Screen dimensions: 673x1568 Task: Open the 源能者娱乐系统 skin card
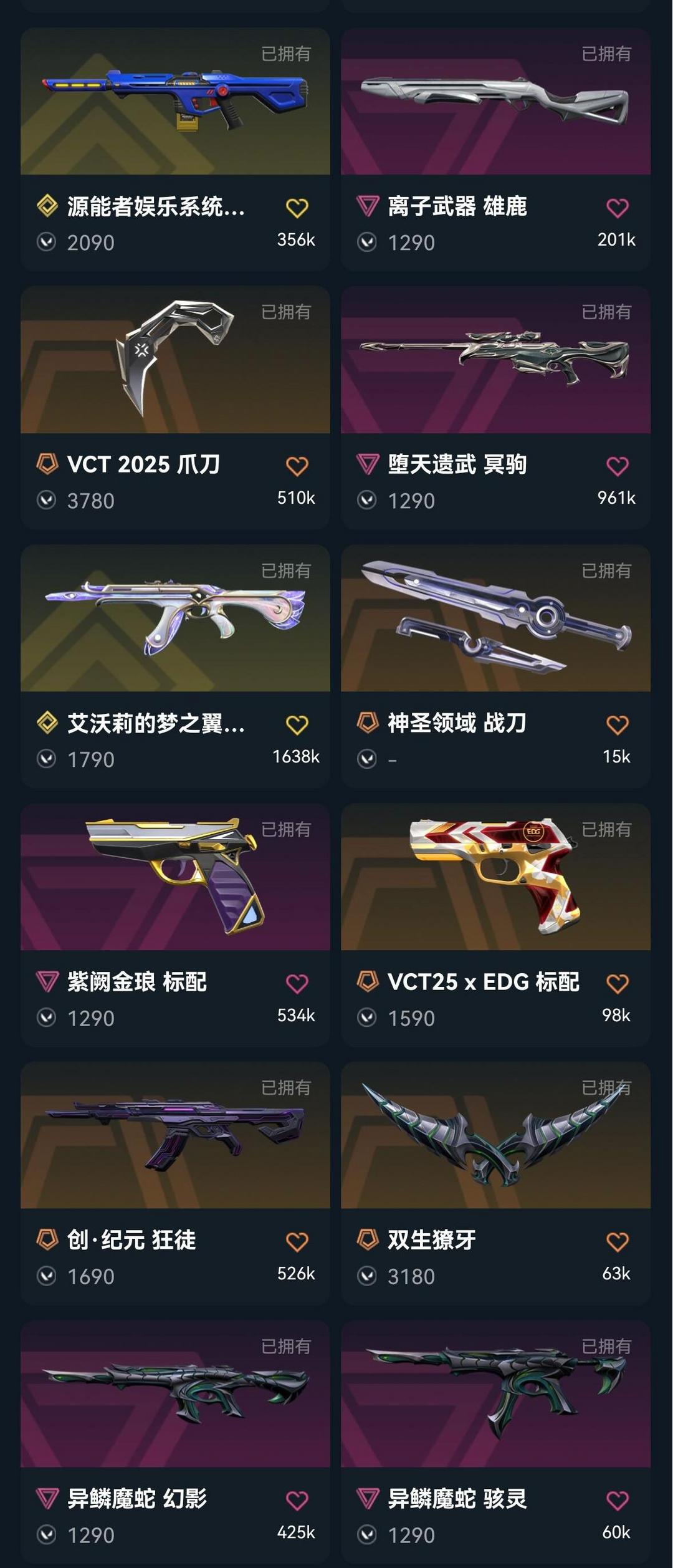tap(175, 102)
